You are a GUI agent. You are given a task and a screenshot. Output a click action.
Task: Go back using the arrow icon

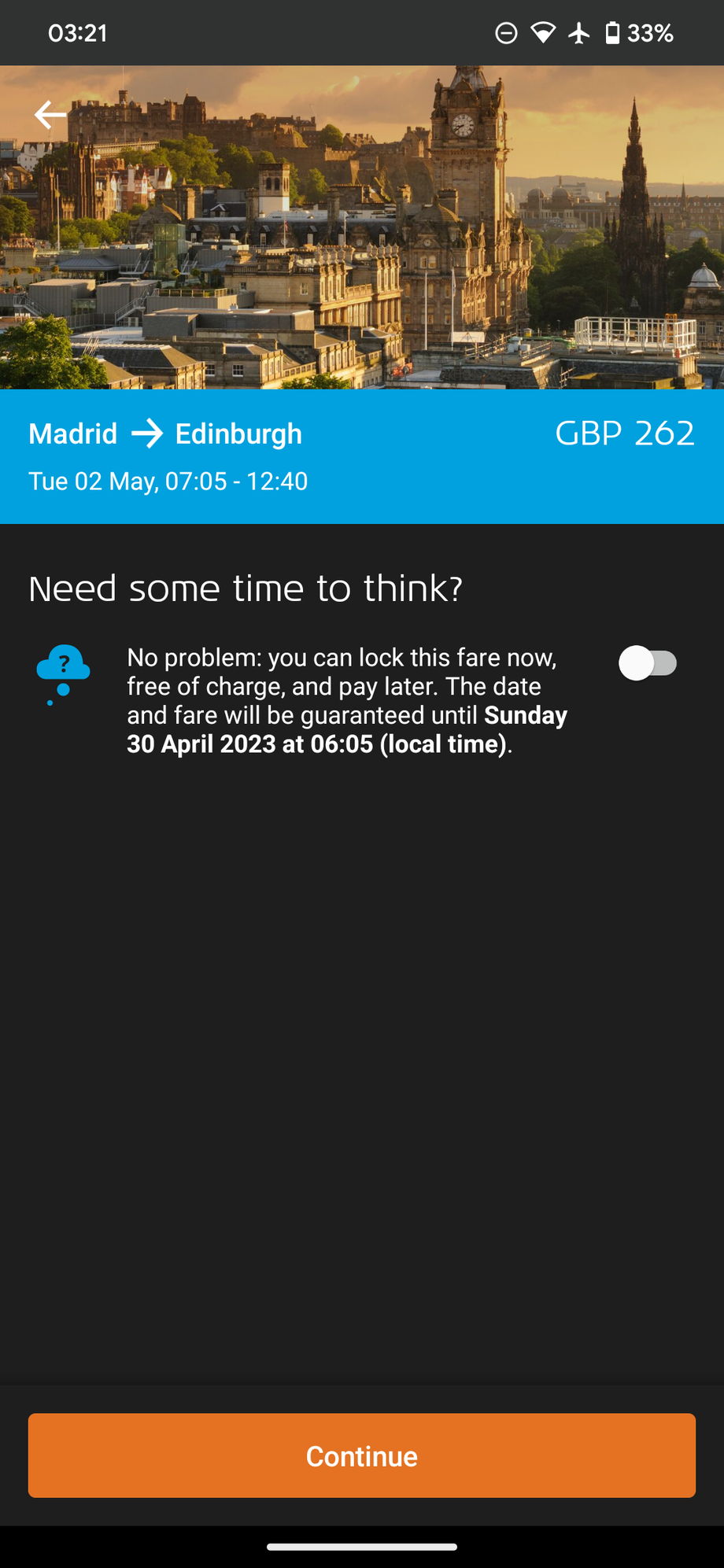[x=50, y=115]
